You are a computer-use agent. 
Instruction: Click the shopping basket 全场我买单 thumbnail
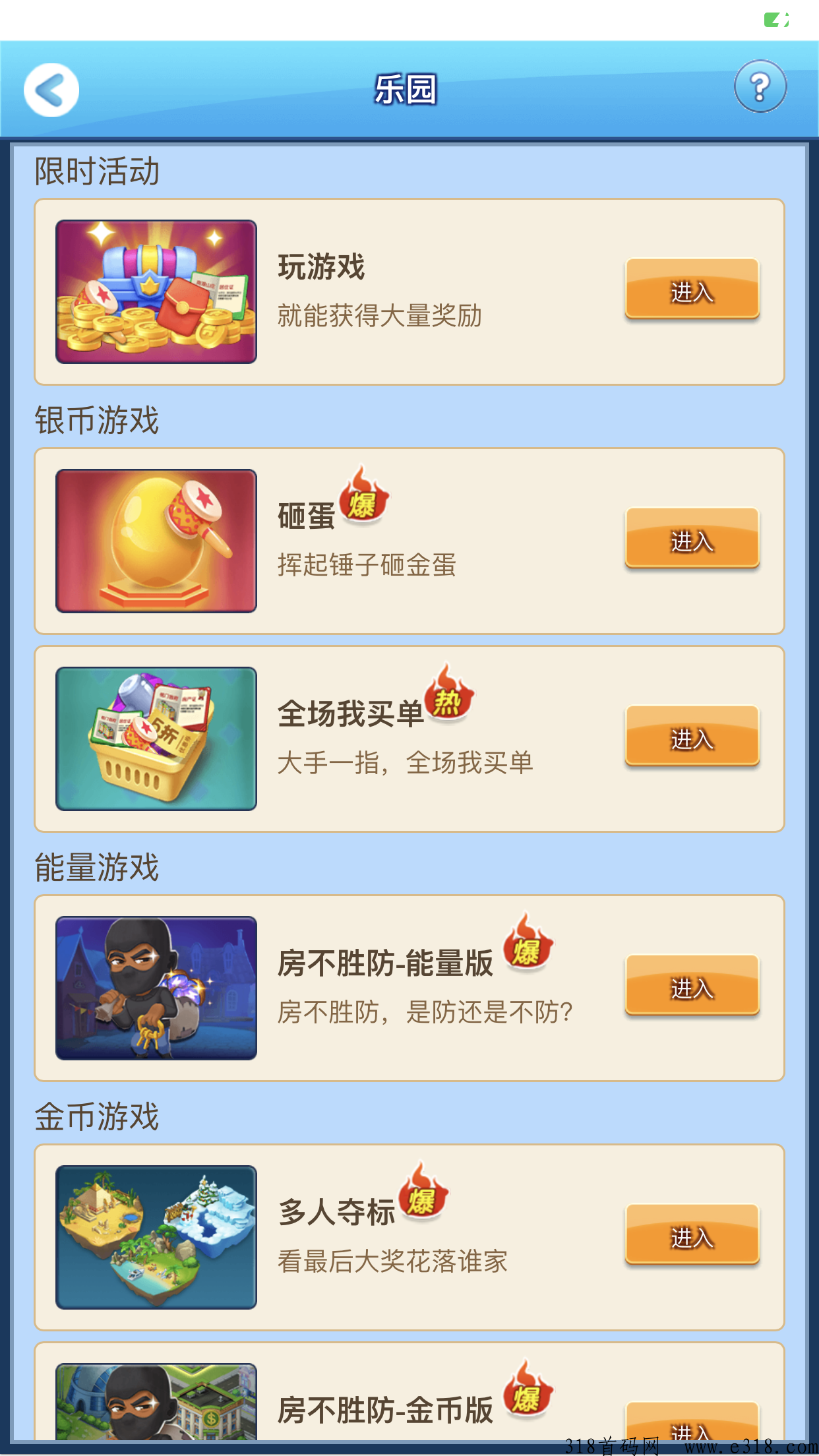[156, 739]
